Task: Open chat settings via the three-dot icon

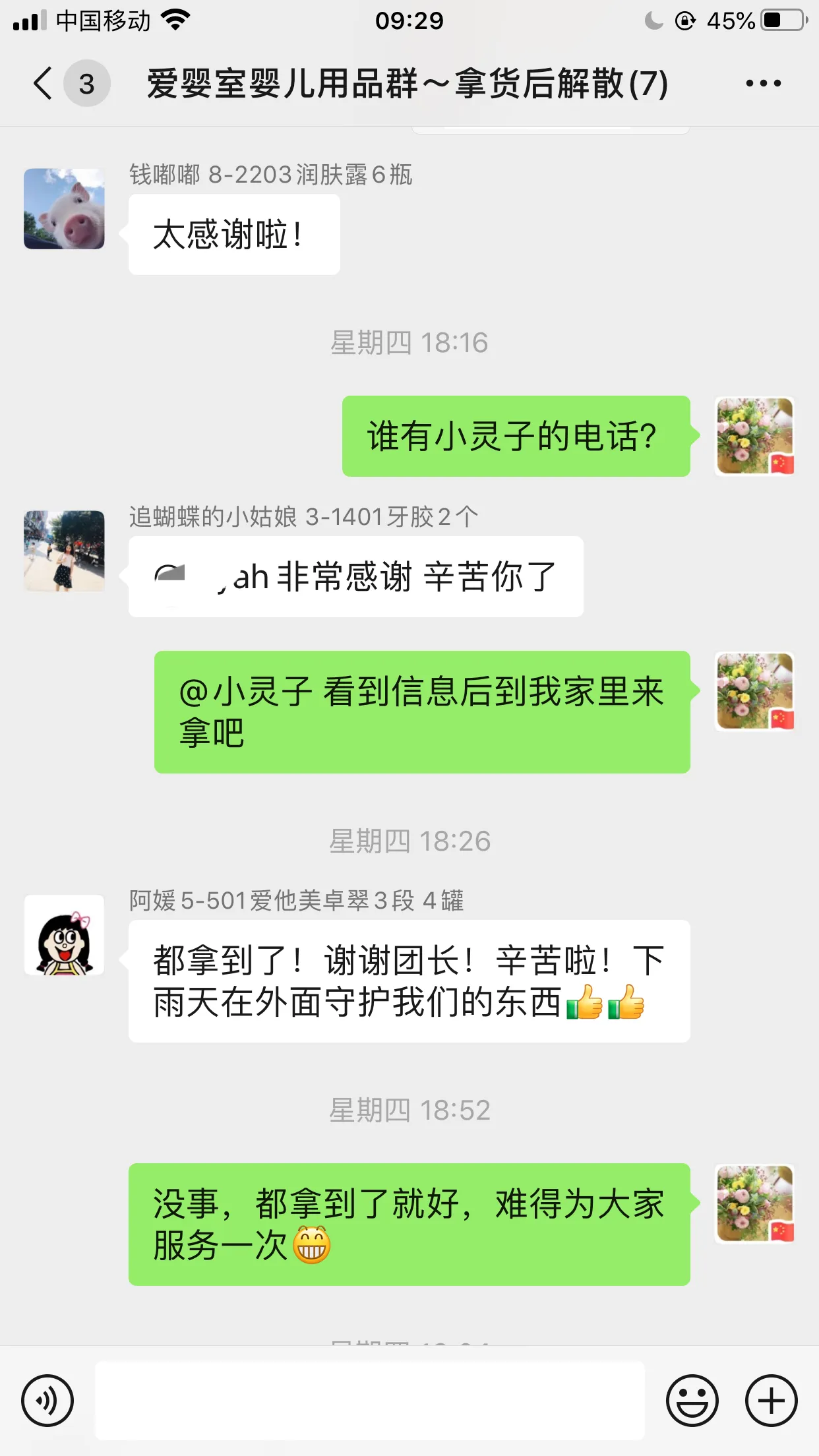Action: click(763, 82)
